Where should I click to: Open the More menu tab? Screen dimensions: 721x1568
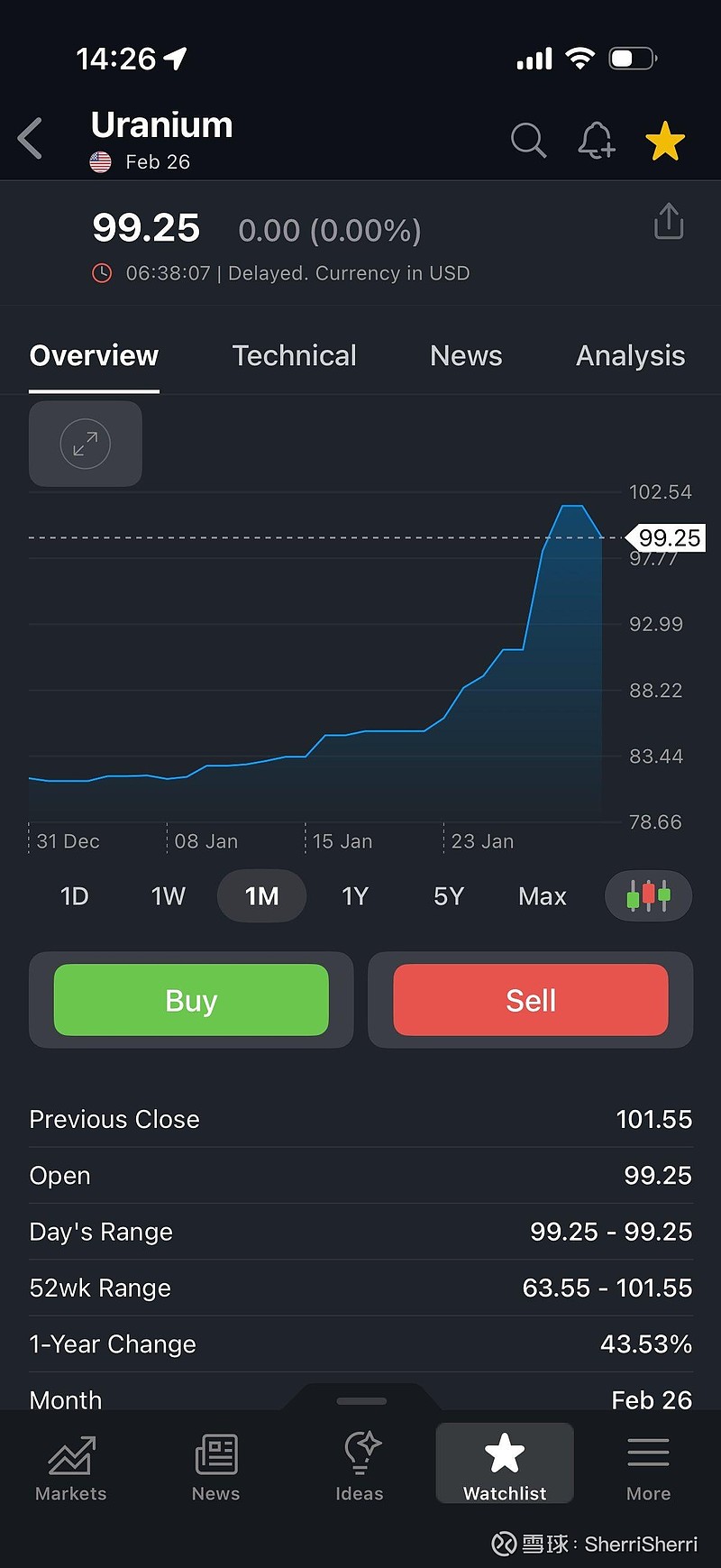[648, 1469]
